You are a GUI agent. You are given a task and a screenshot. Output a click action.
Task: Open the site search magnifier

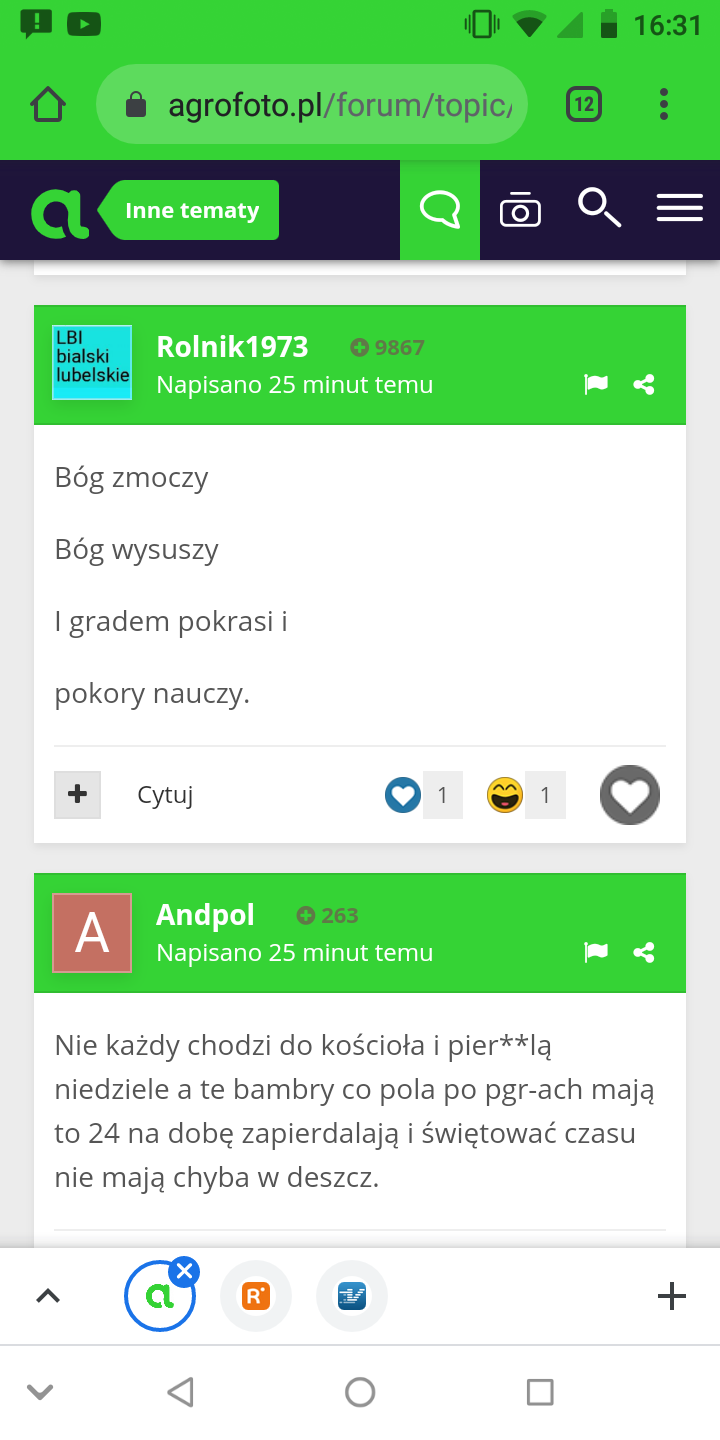(x=599, y=208)
